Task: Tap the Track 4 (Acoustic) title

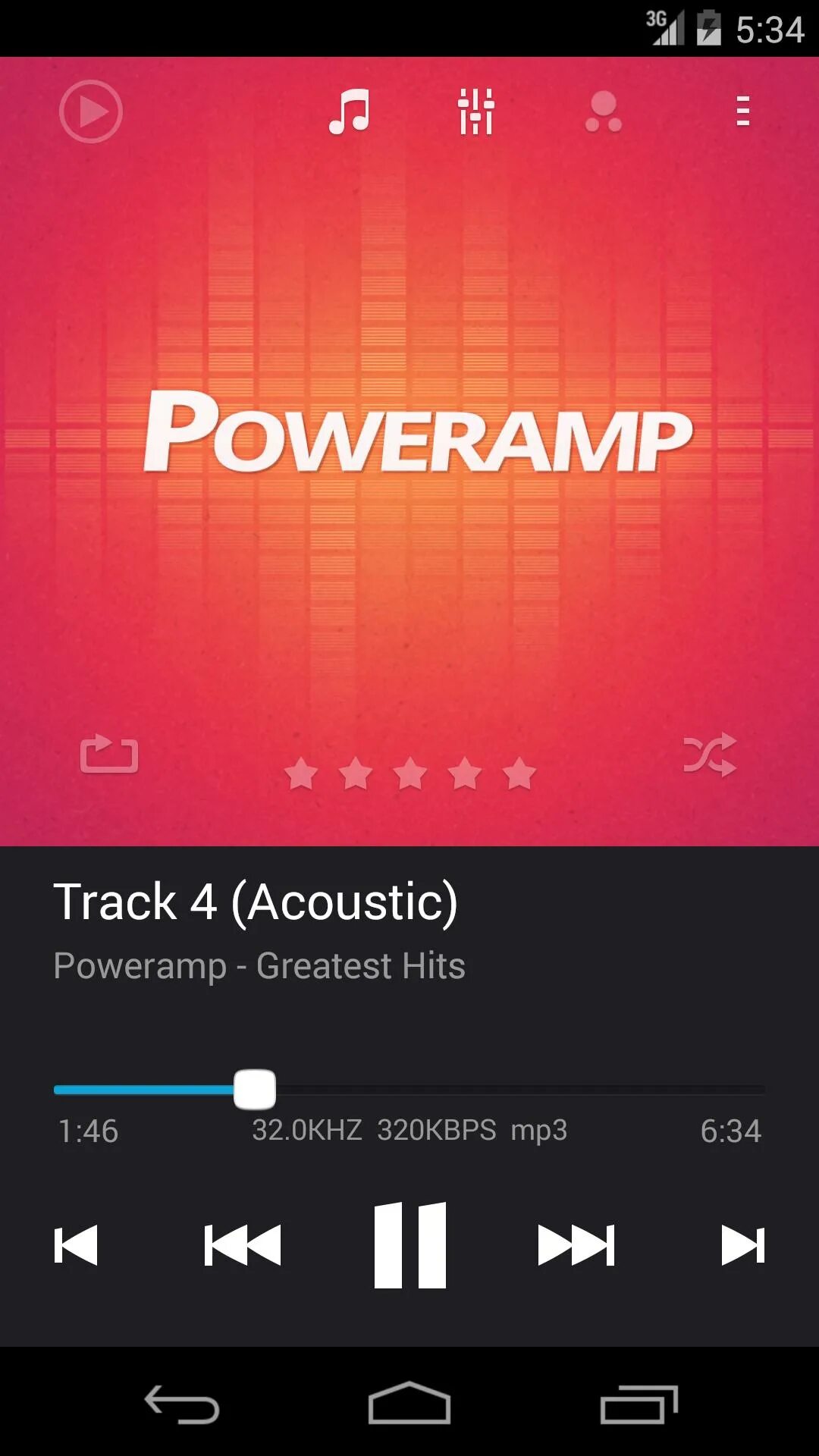Action: (256, 902)
